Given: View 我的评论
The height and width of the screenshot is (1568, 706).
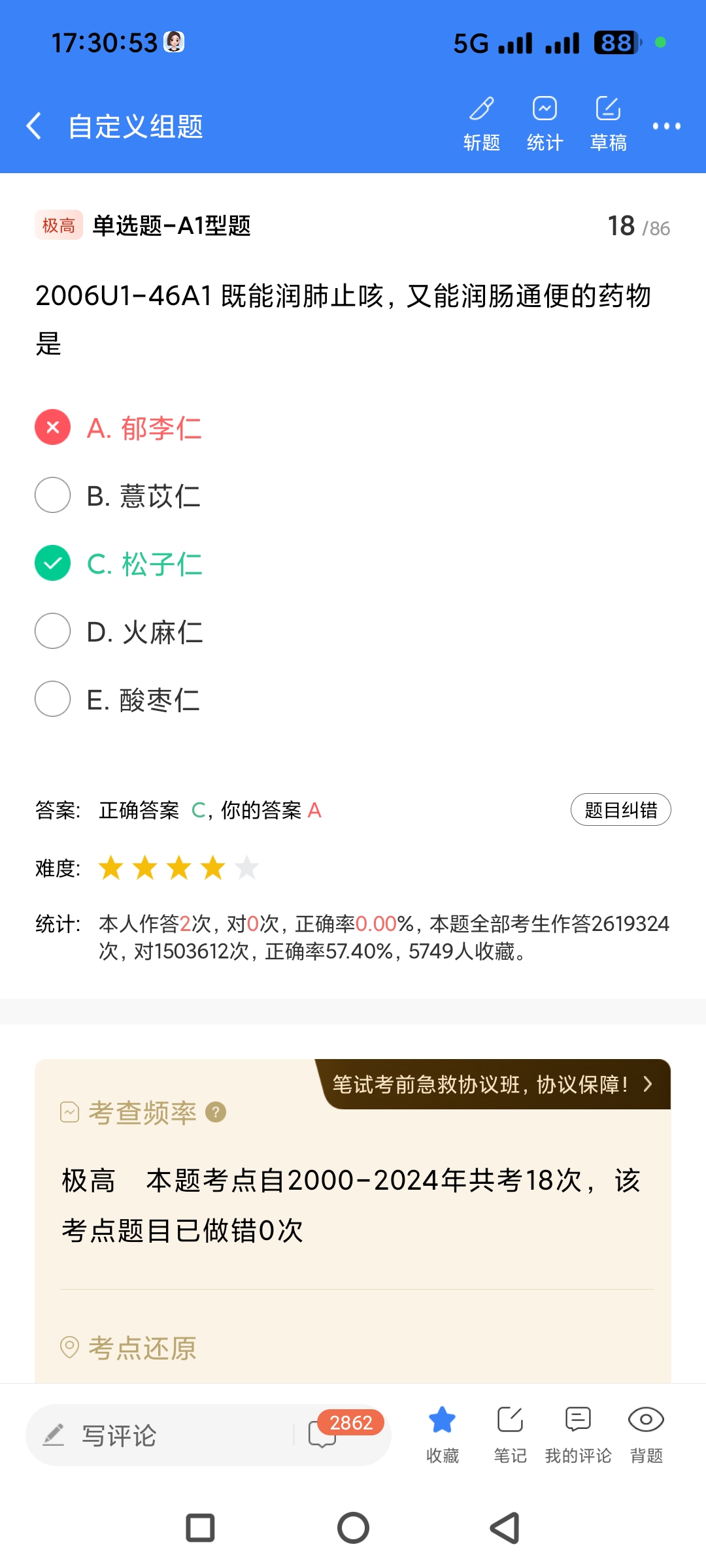Looking at the screenshot, I should coord(578,1432).
